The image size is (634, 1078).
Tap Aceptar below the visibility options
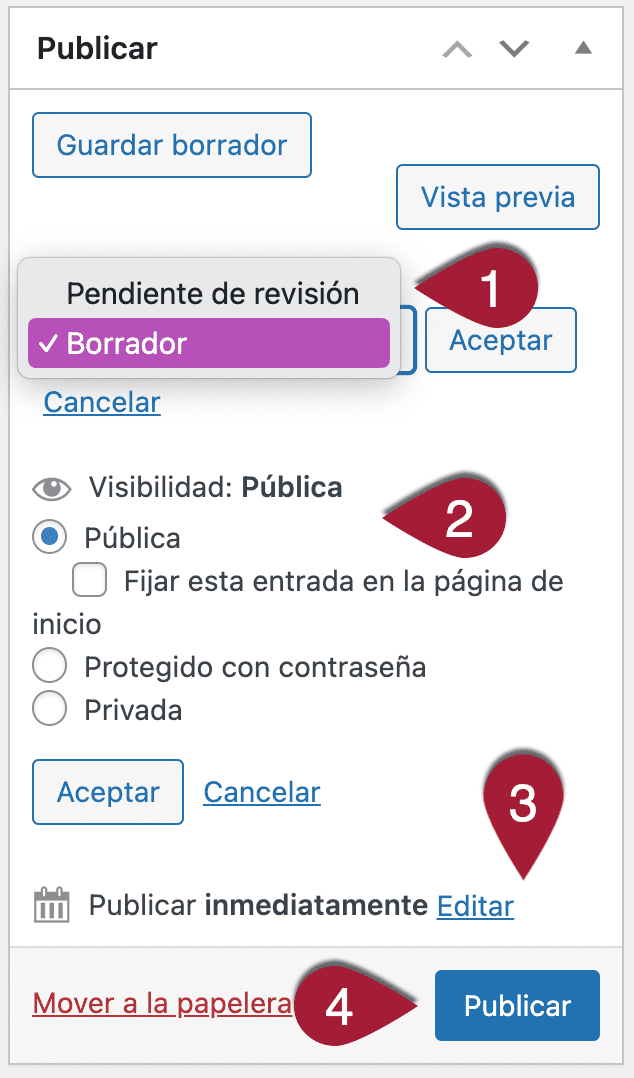108,792
